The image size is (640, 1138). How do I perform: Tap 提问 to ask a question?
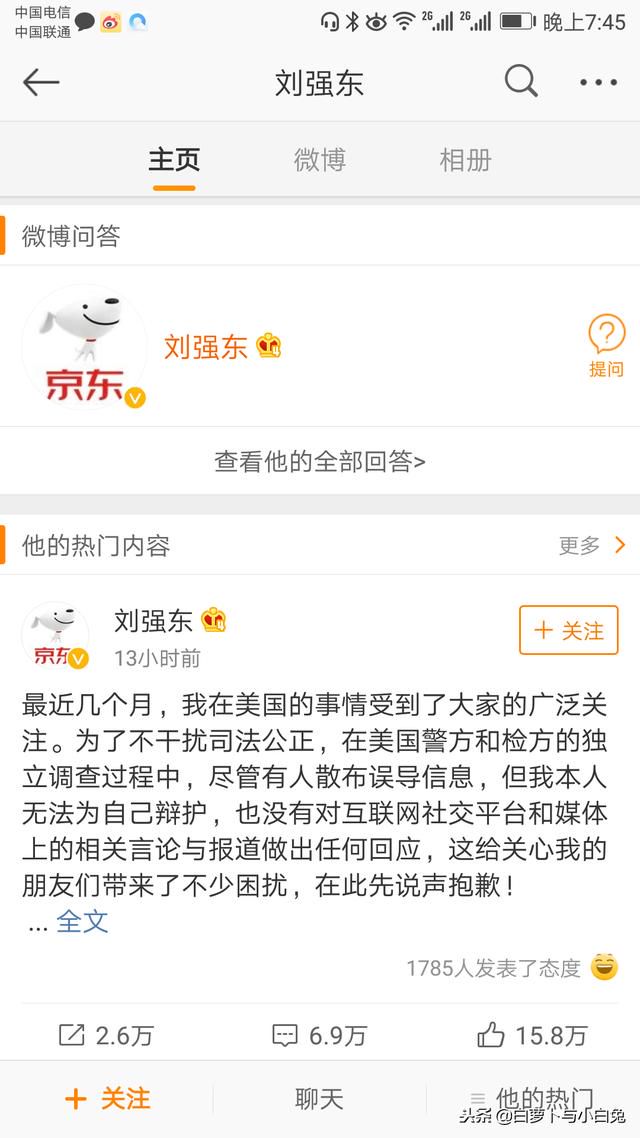click(606, 346)
